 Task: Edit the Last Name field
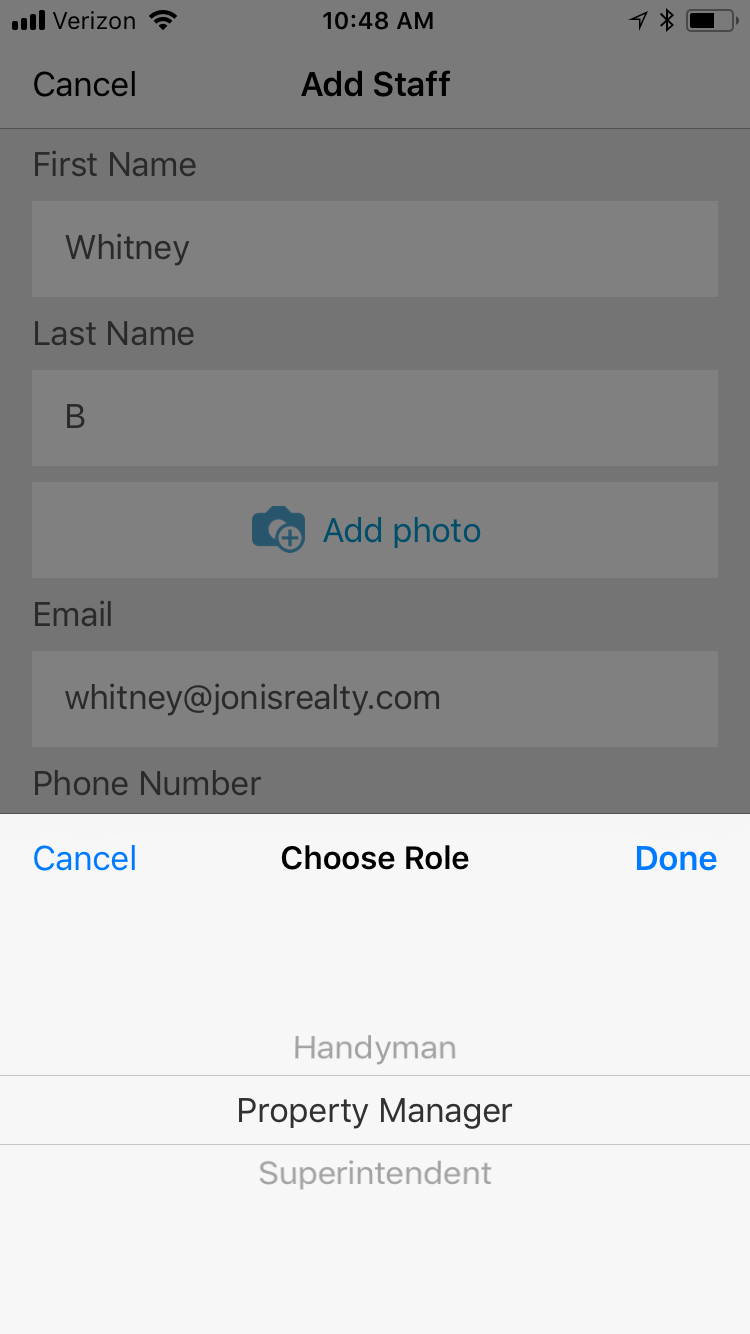click(375, 417)
